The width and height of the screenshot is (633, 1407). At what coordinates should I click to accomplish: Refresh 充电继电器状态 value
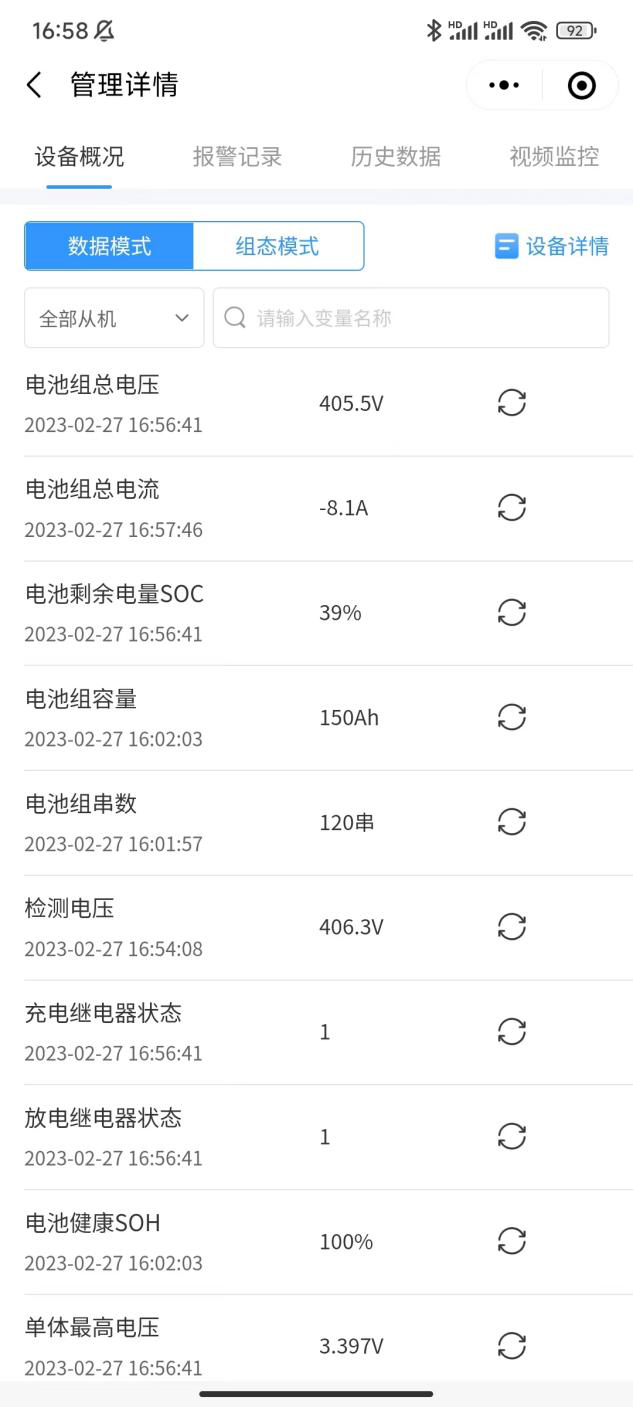(512, 1031)
